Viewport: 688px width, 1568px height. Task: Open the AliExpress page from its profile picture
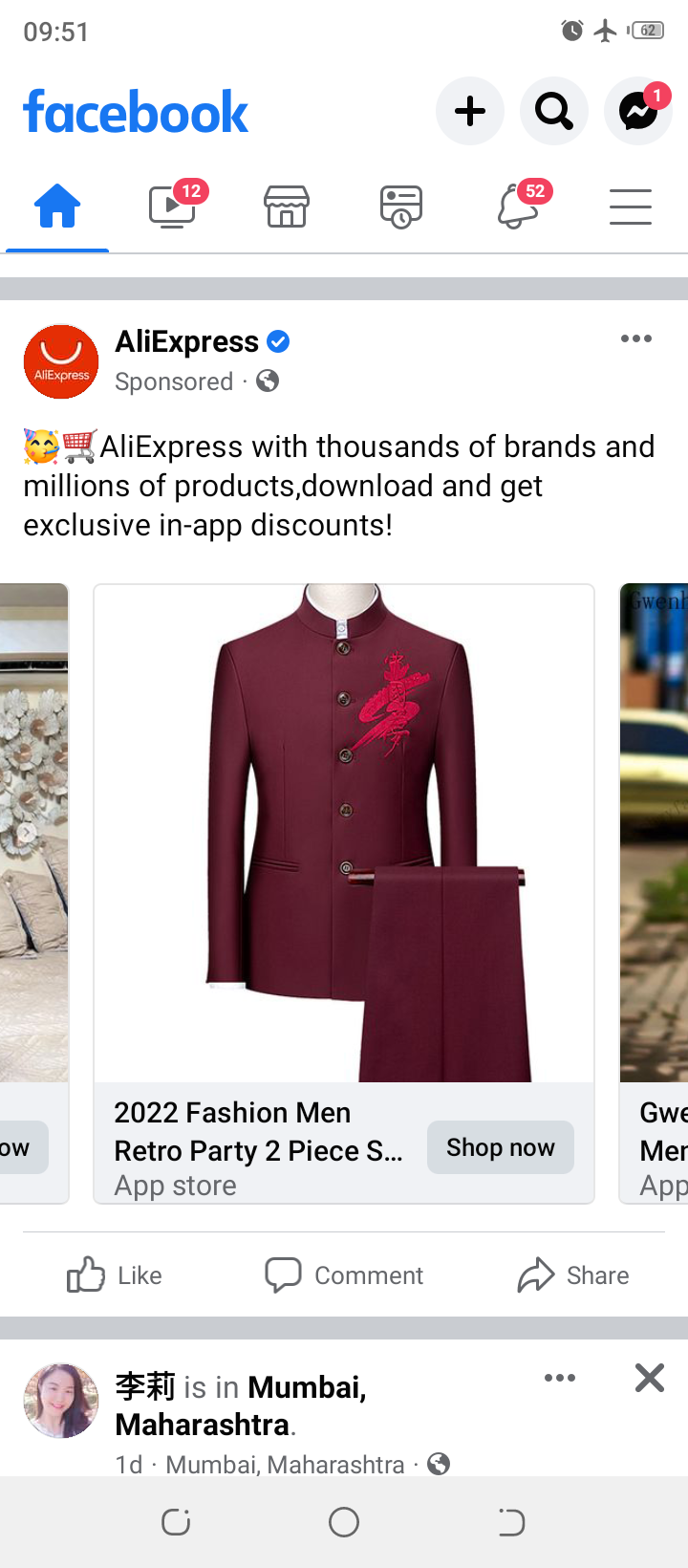click(x=61, y=361)
